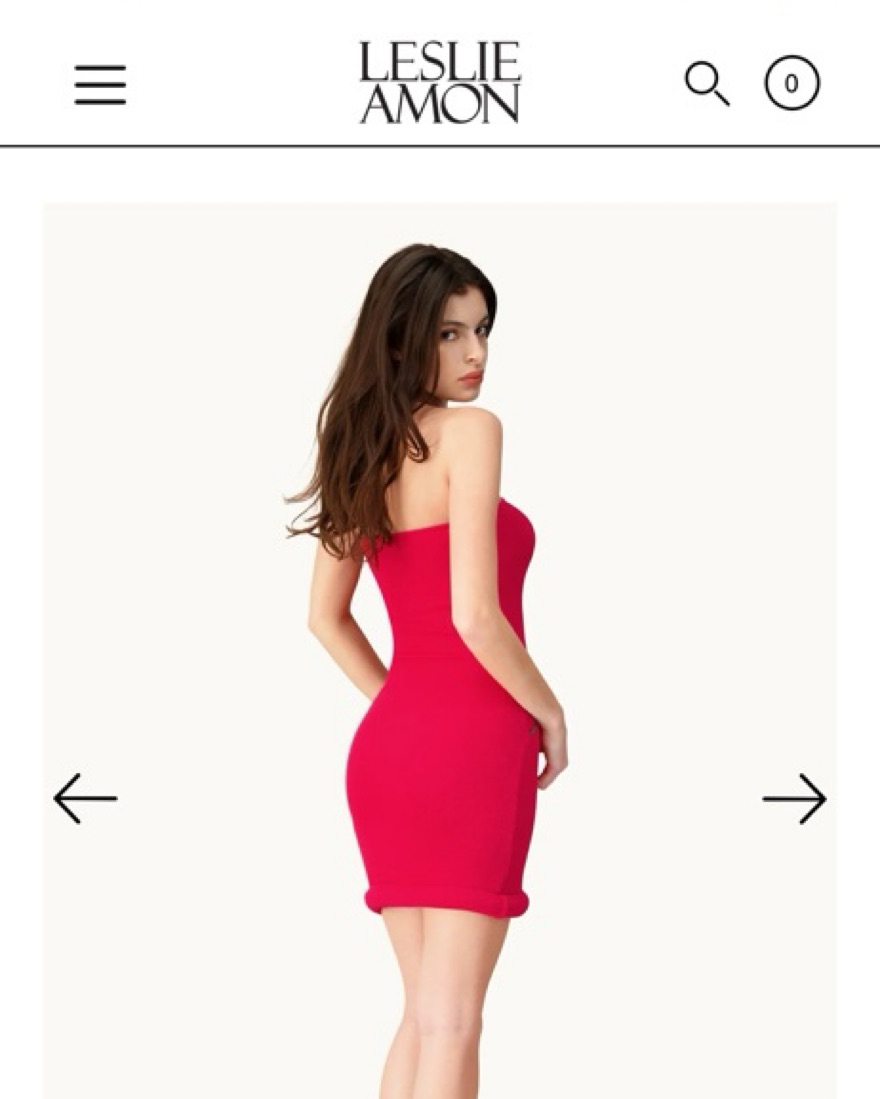Open the shopping cart showing 0
880x1099 pixels.
[x=792, y=83]
